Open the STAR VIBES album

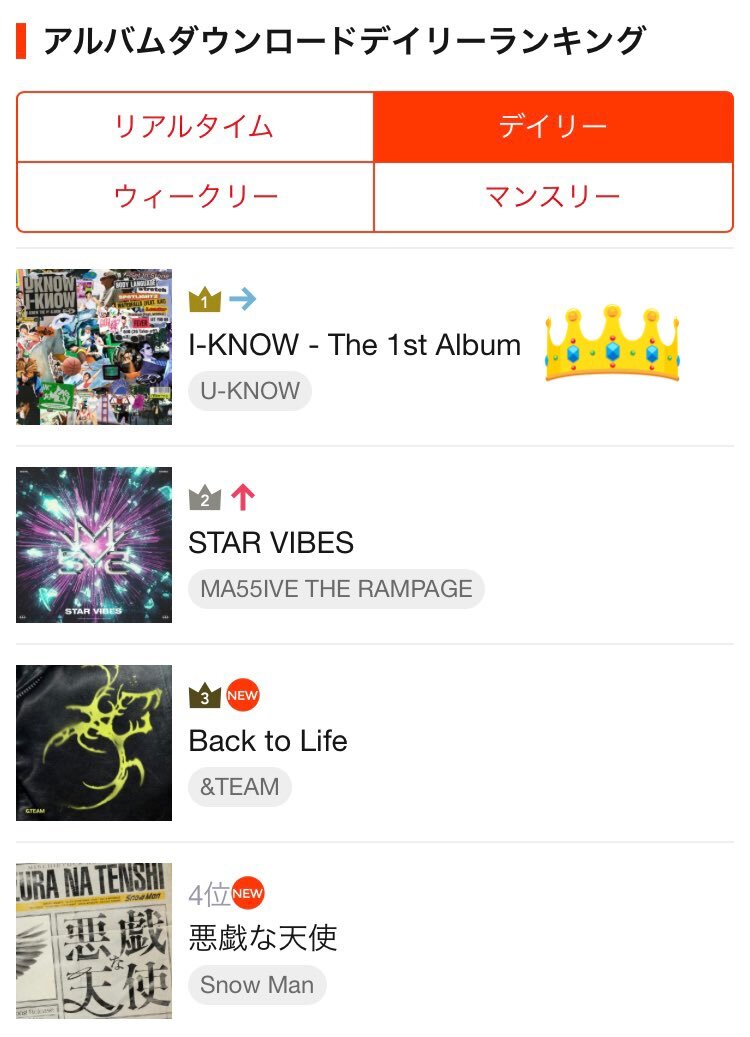click(x=271, y=543)
